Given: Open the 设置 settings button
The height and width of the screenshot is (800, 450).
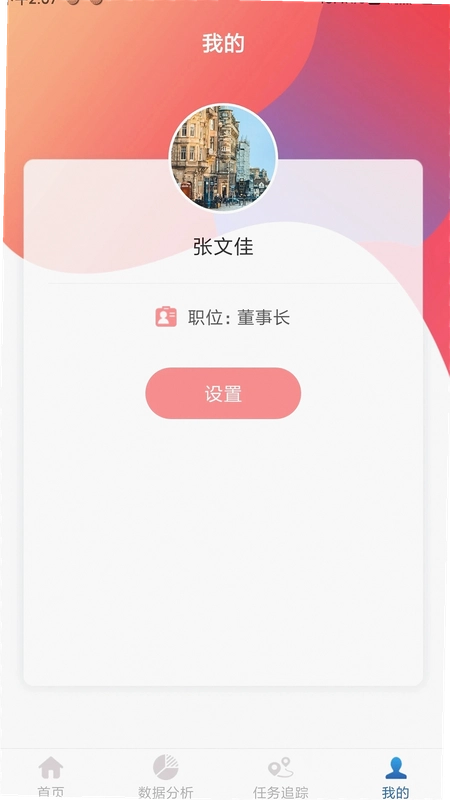Looking at the screenshot, I should point(223,393).
